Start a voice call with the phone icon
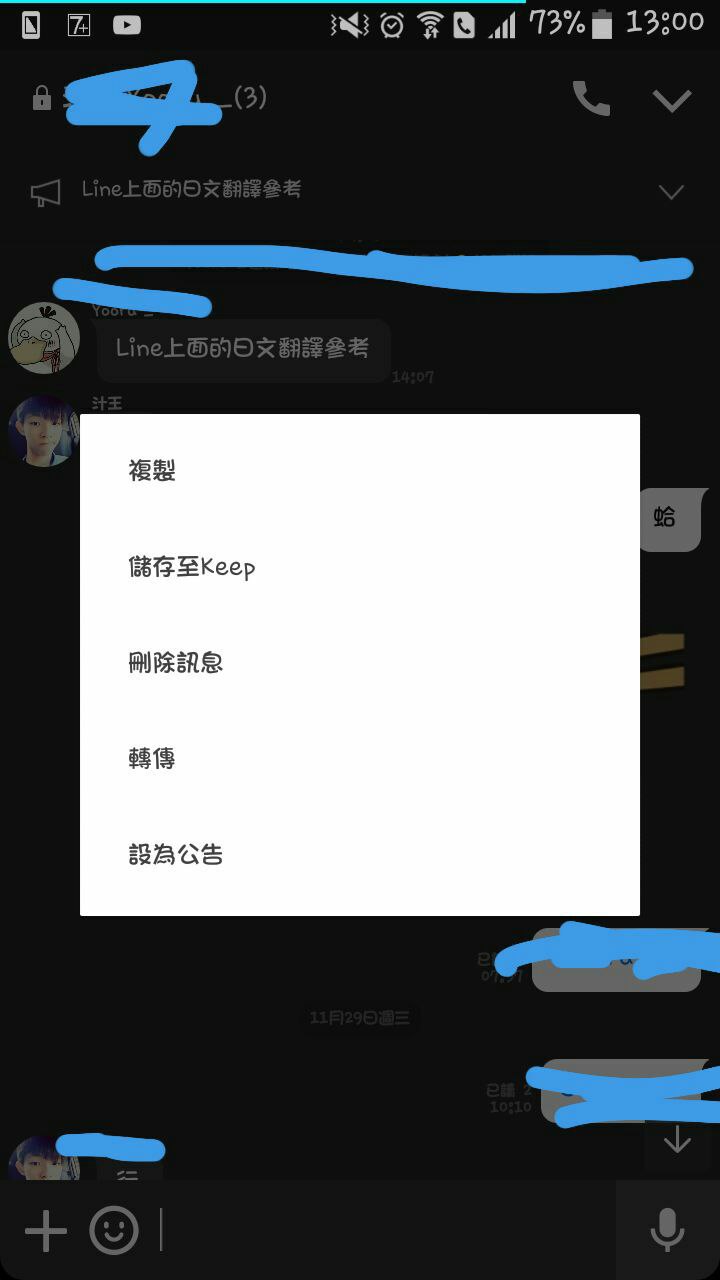 click(591, 98)
